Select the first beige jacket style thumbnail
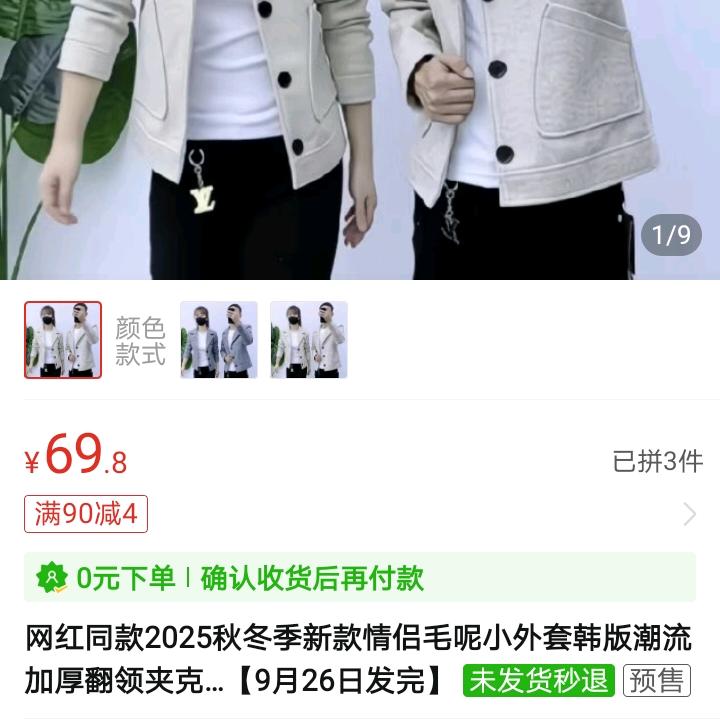Viewport: 720px width, 720px height. [x=63, y=340]
